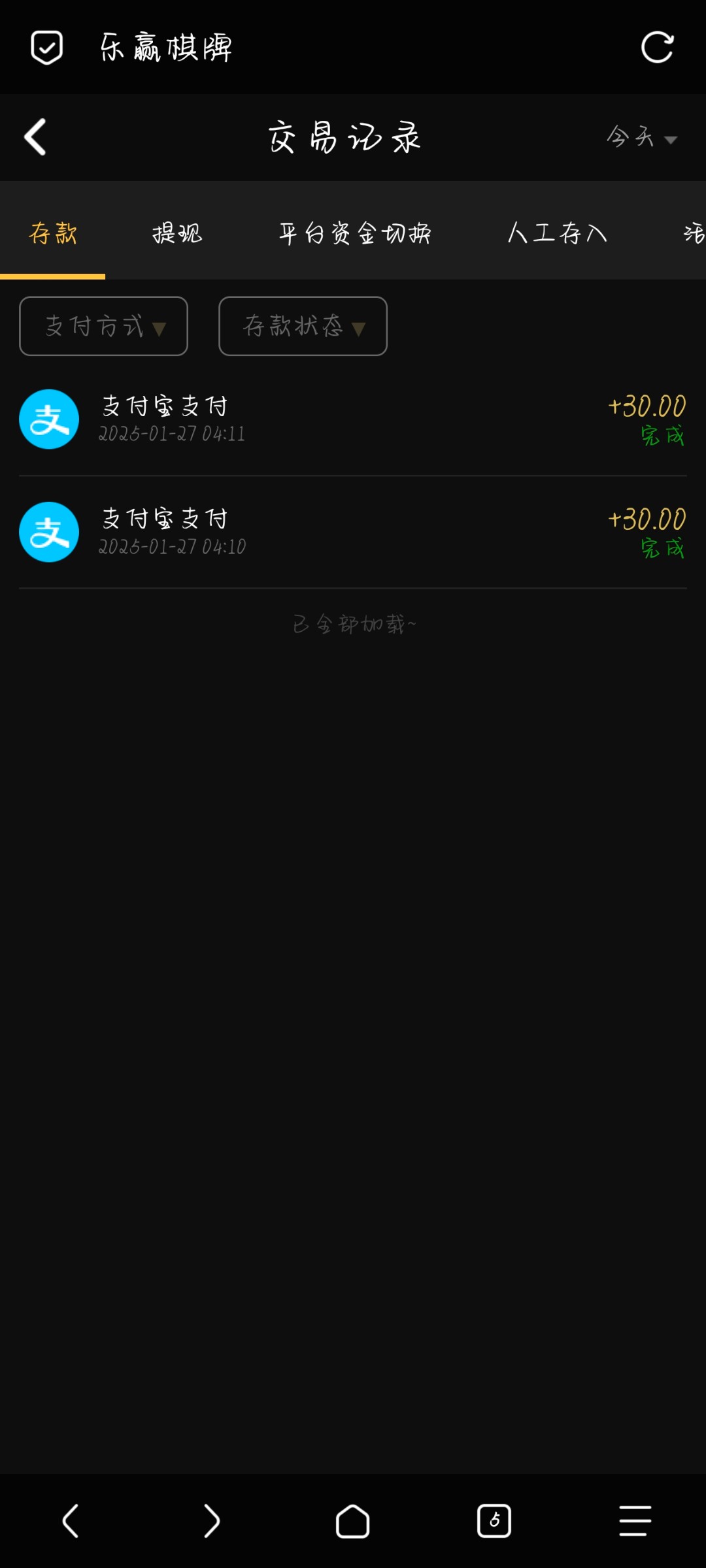This screenshot has height=1568, width=706.
Task: Tap the shield security icon
Action: tap(46, 48)
